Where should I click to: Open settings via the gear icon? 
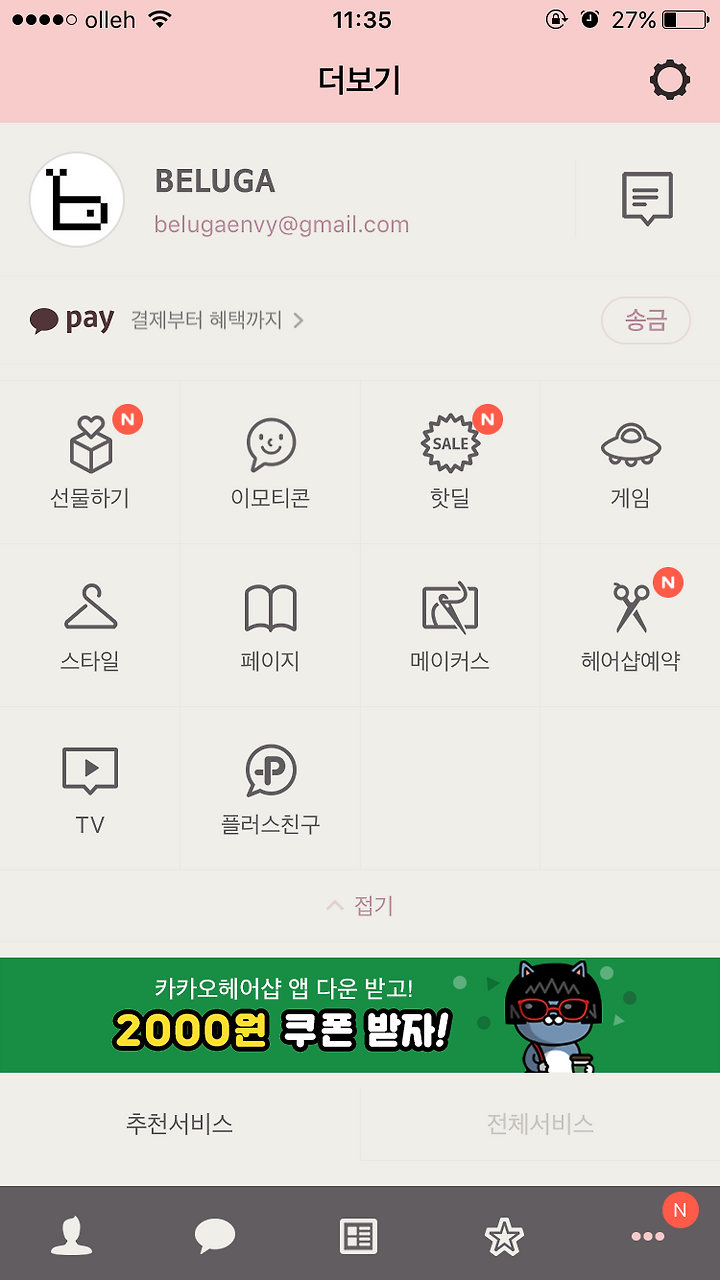[669, 79]
